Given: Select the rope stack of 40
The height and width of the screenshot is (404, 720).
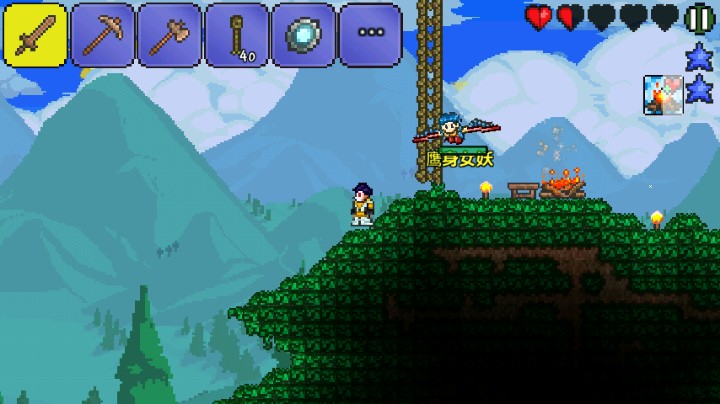Looking at the screenshot, I should coord(236,35).
